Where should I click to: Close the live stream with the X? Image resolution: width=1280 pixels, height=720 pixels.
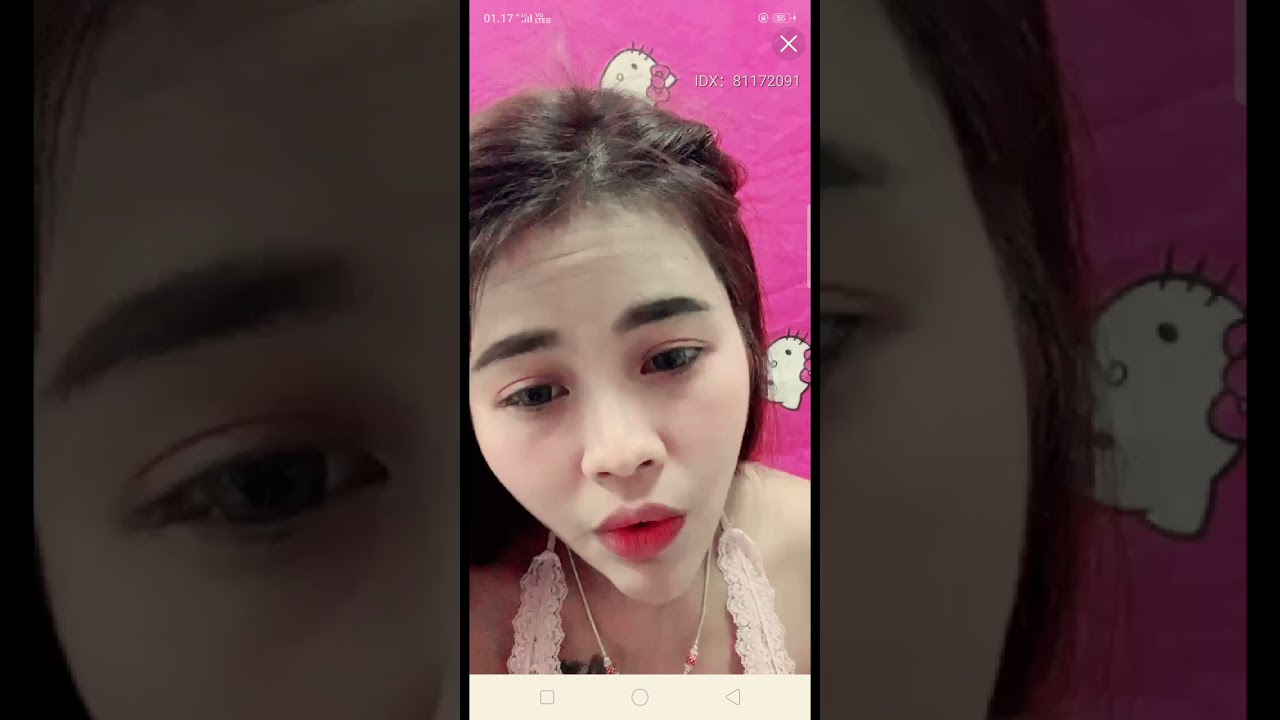tap(788, 44)
